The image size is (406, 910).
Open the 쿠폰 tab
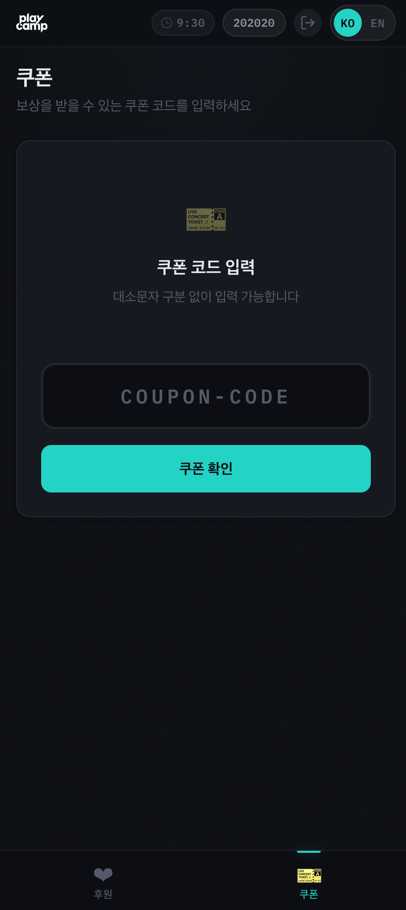(309, 882)
